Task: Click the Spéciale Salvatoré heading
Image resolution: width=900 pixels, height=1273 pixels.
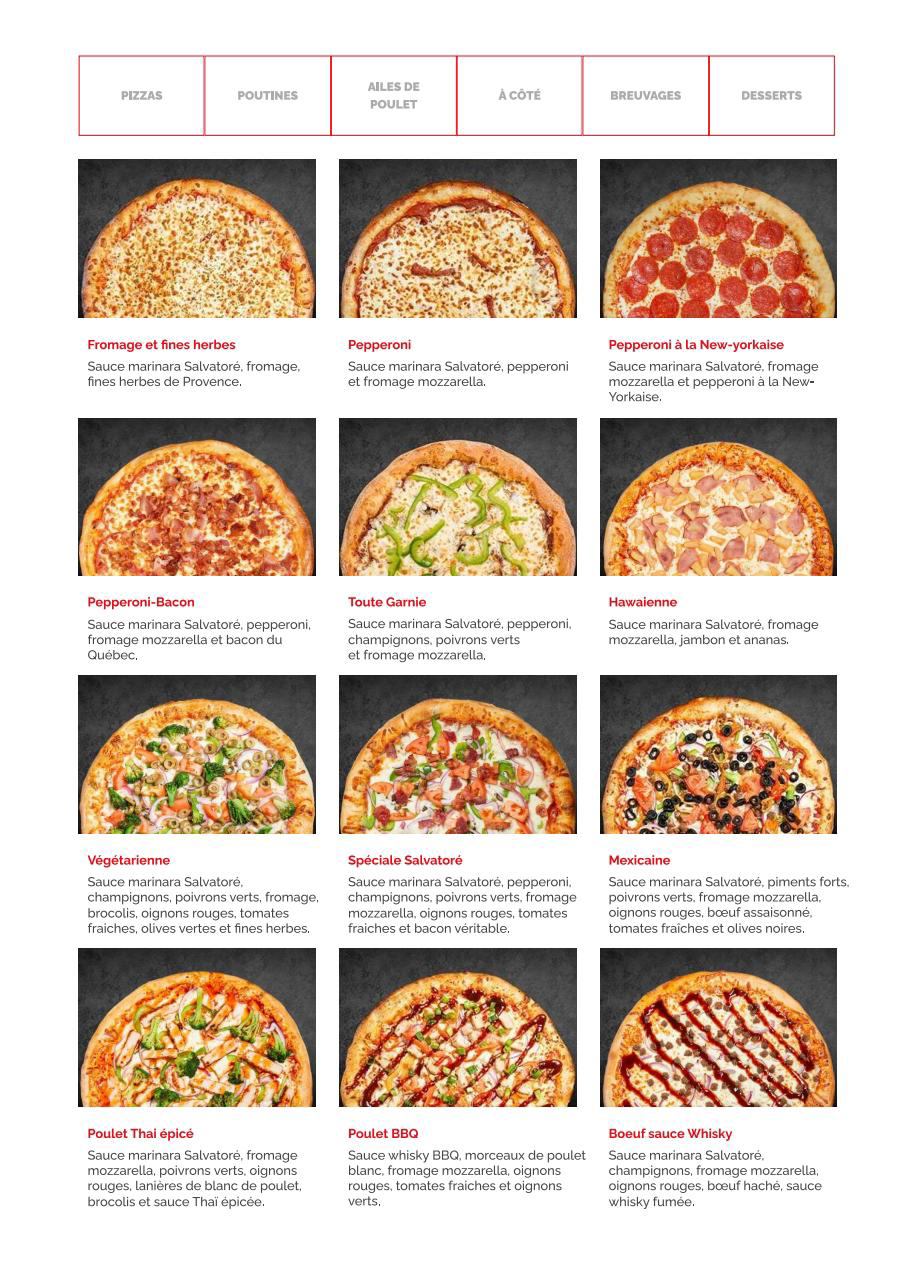Action: tap(405, 859)
